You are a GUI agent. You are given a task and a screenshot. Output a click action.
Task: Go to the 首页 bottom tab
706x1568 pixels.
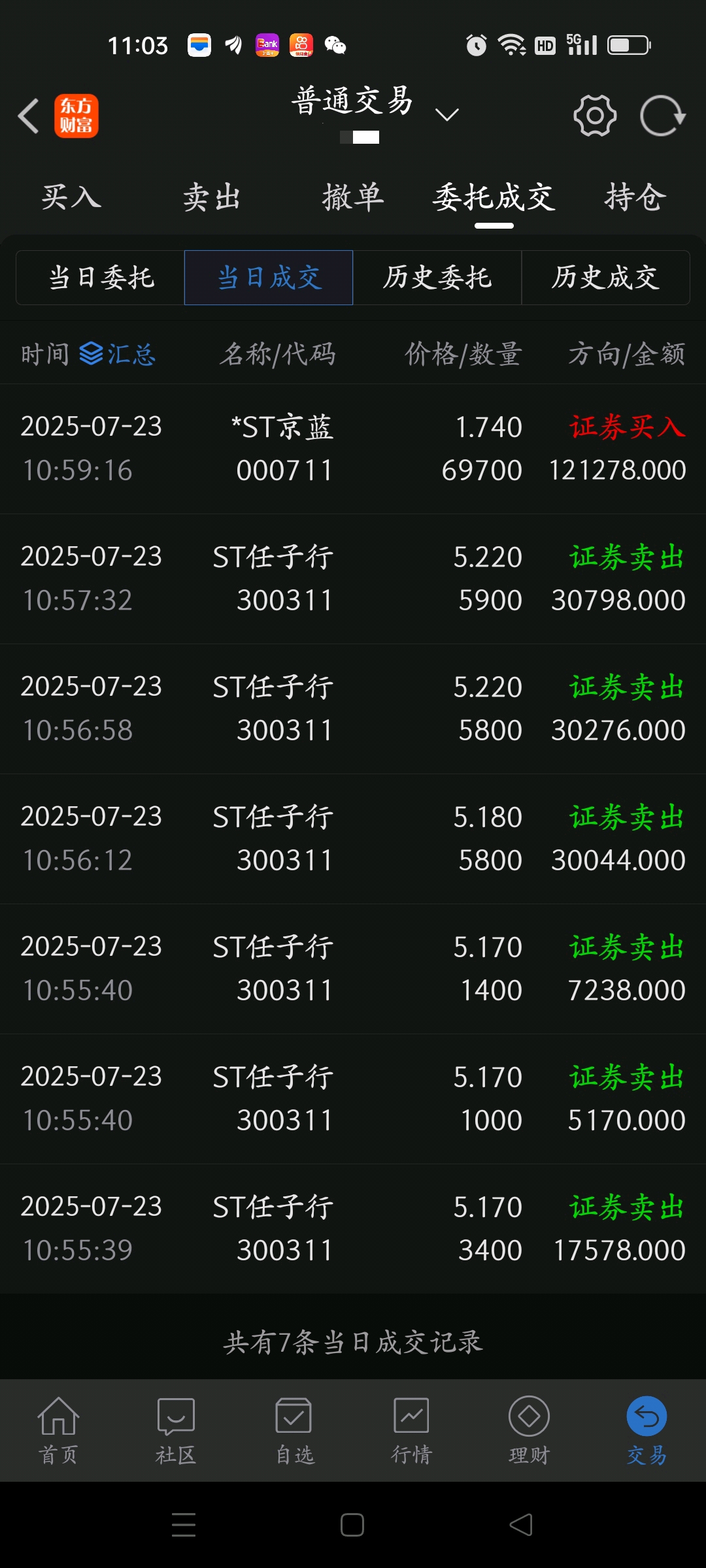point(59,1429)
